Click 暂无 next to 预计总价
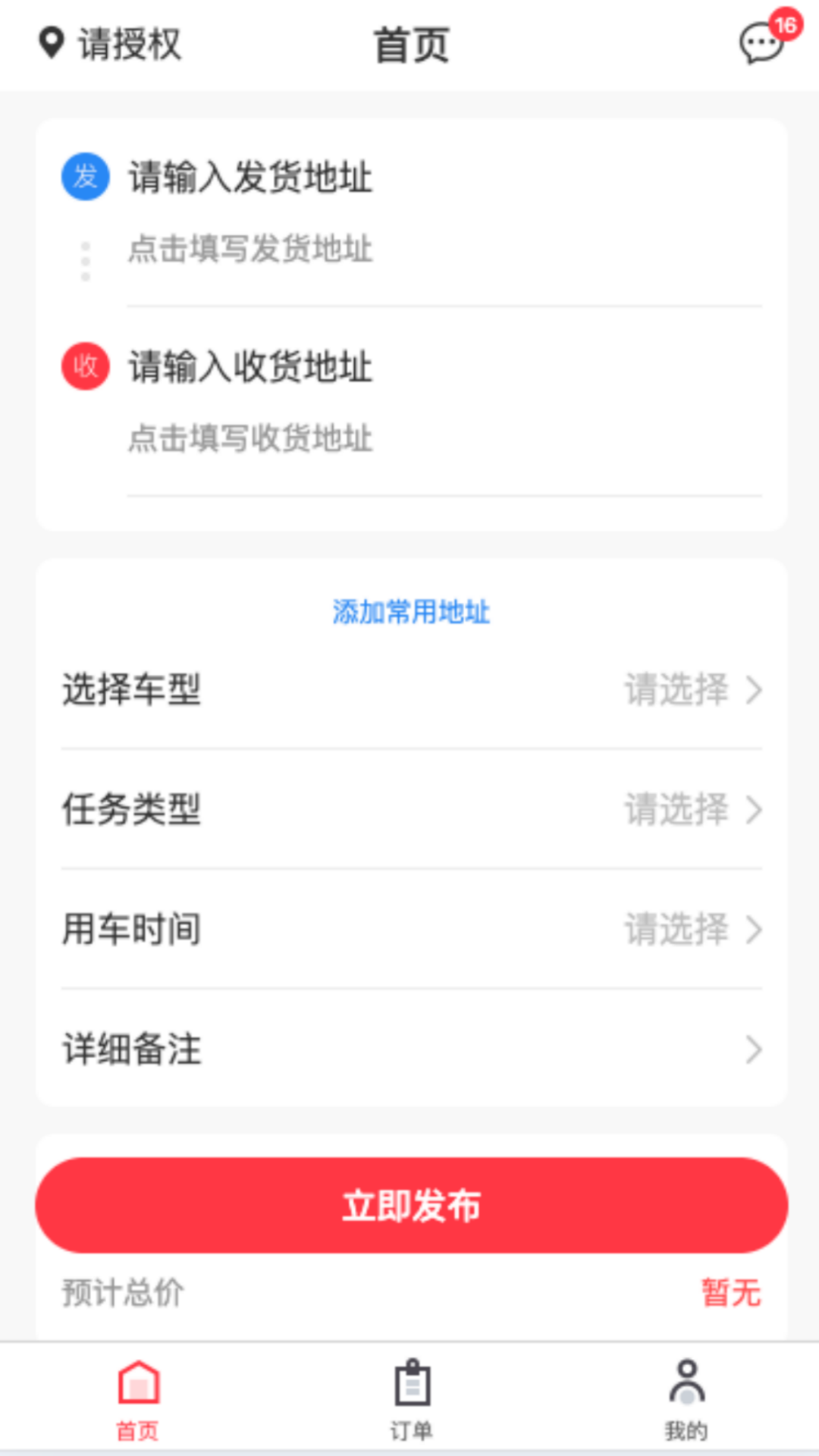The height and width of the screenshot is (1456, 819). click(x=730, y=1294)
